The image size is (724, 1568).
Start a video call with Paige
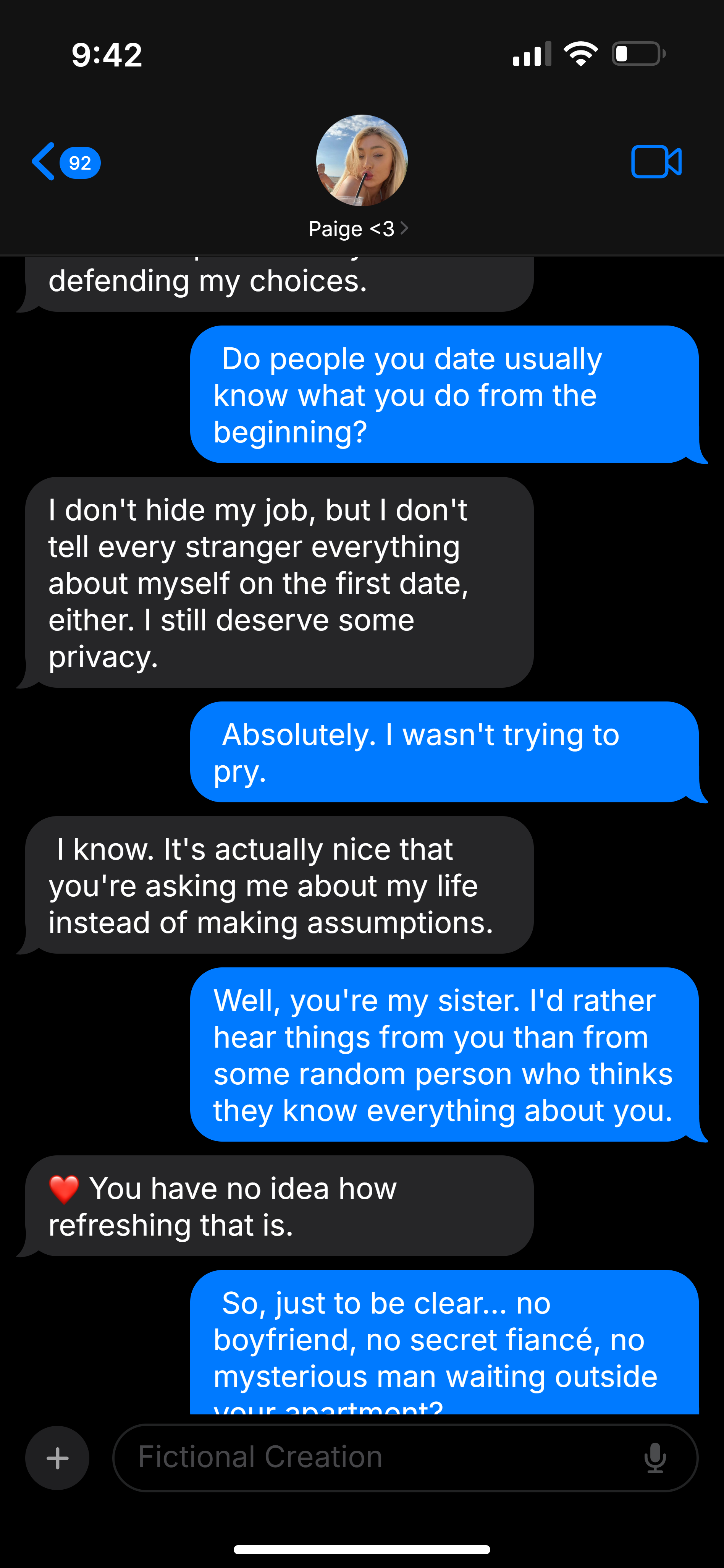click(656, 162)
